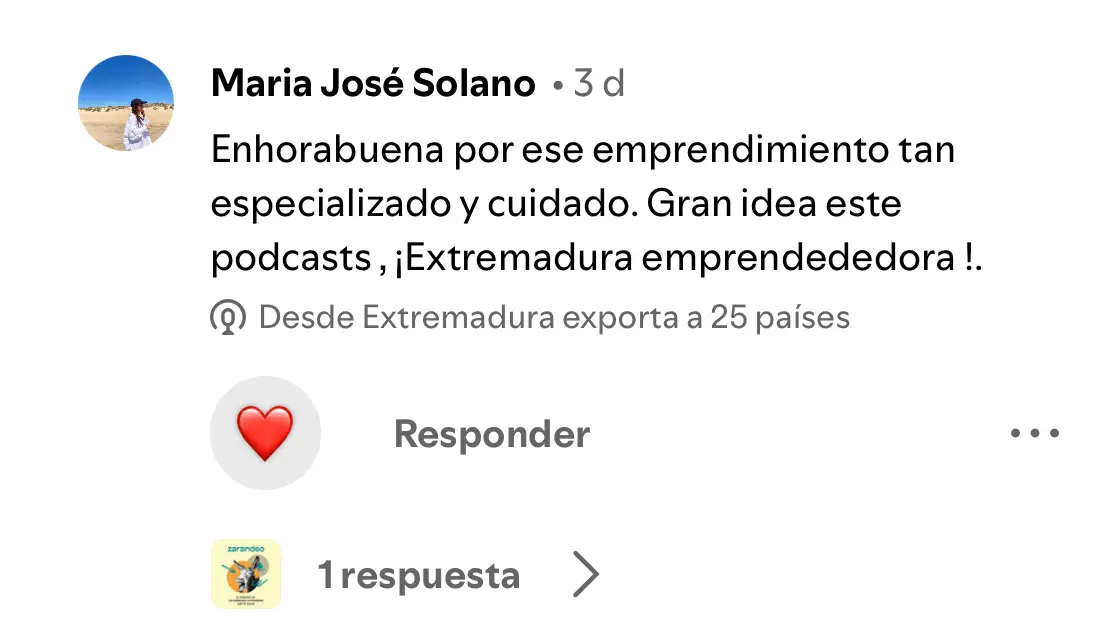Expand the 1 respuesta thread
The height and width of the screenshot is (644, 1107).
(420, 576)
